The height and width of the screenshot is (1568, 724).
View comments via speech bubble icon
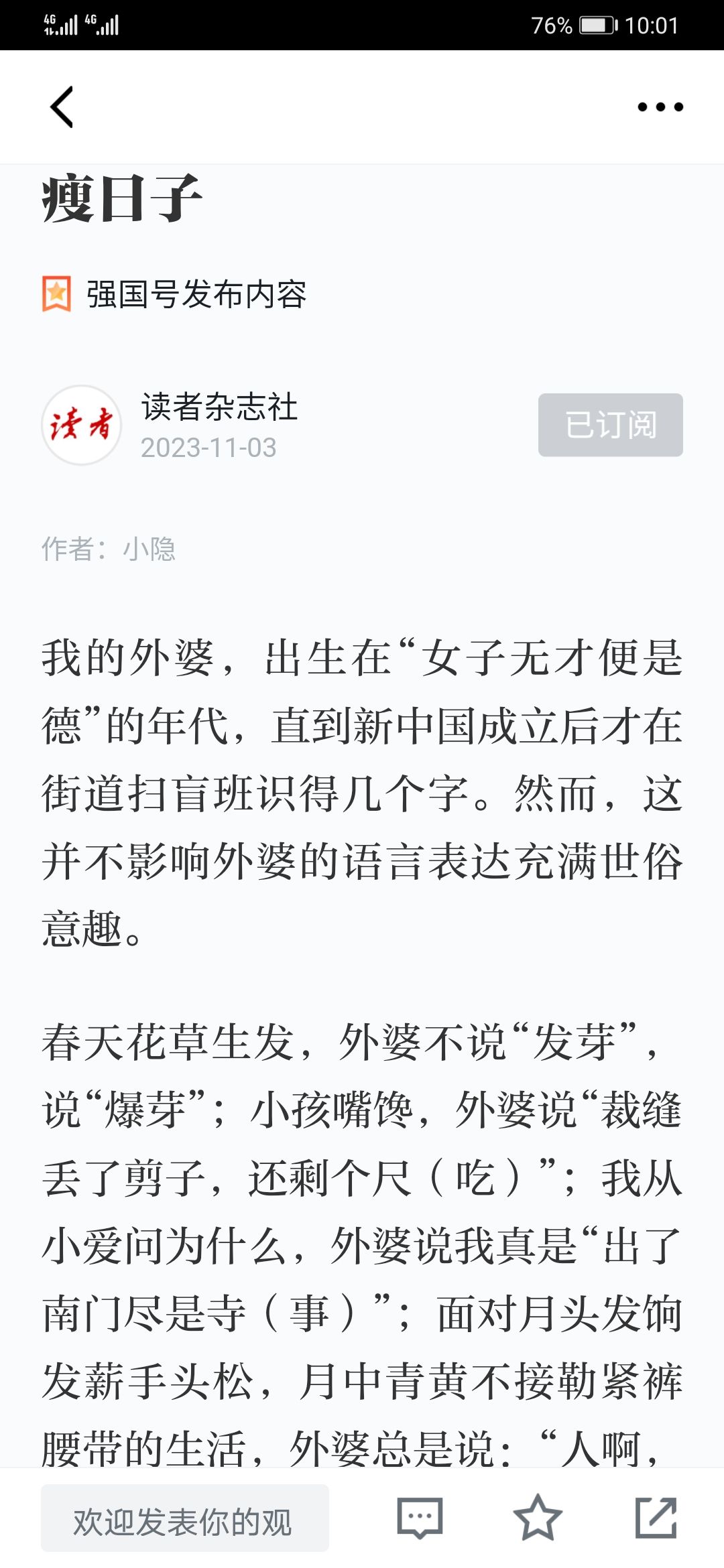coord(420,1518)
